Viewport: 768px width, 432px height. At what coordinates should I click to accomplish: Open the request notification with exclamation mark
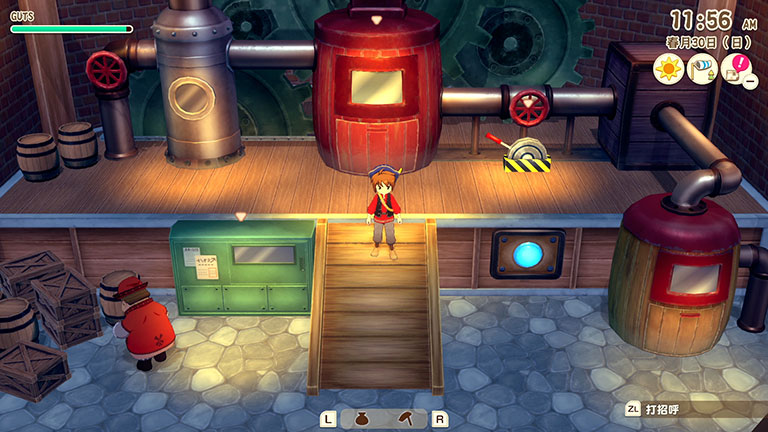(735, 67)
